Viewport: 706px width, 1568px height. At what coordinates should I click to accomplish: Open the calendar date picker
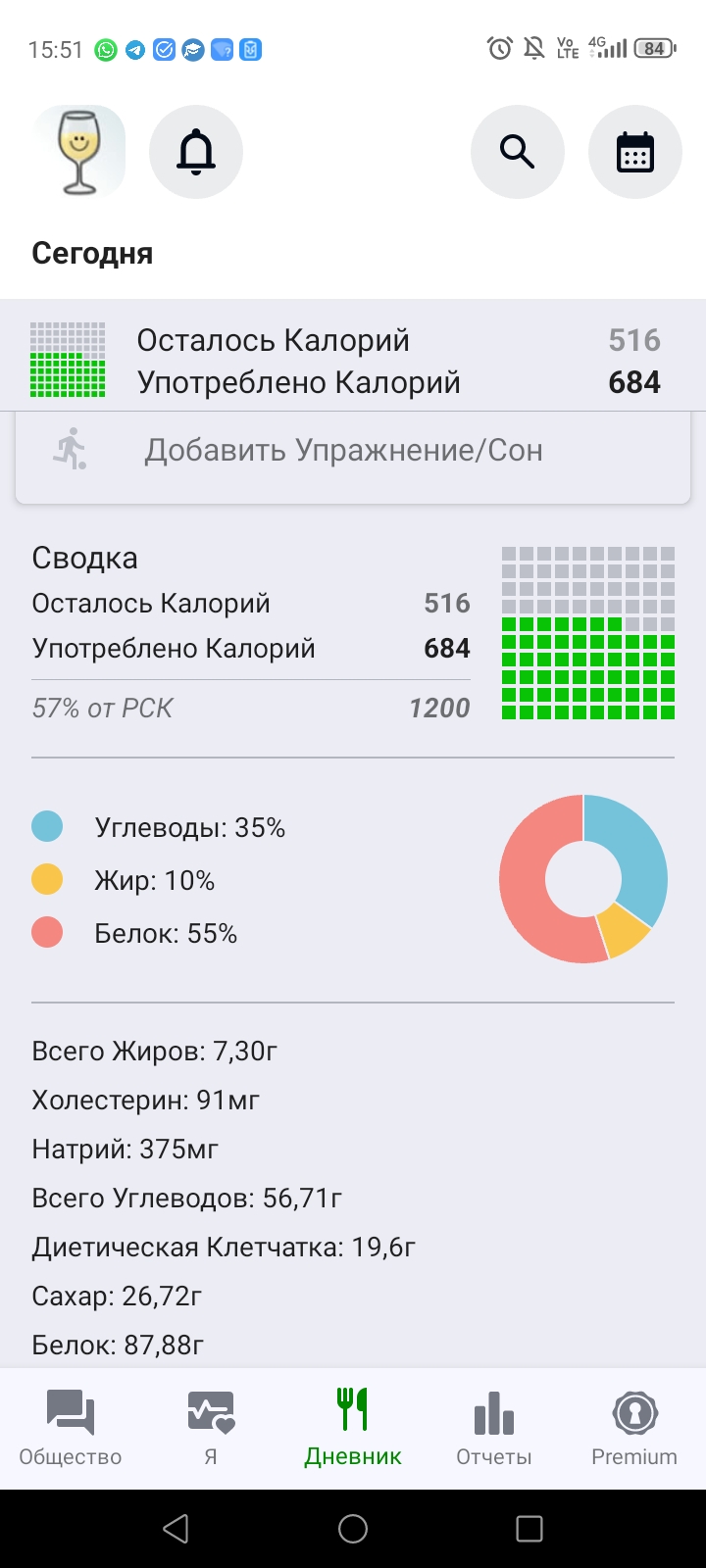pos(635,152)
